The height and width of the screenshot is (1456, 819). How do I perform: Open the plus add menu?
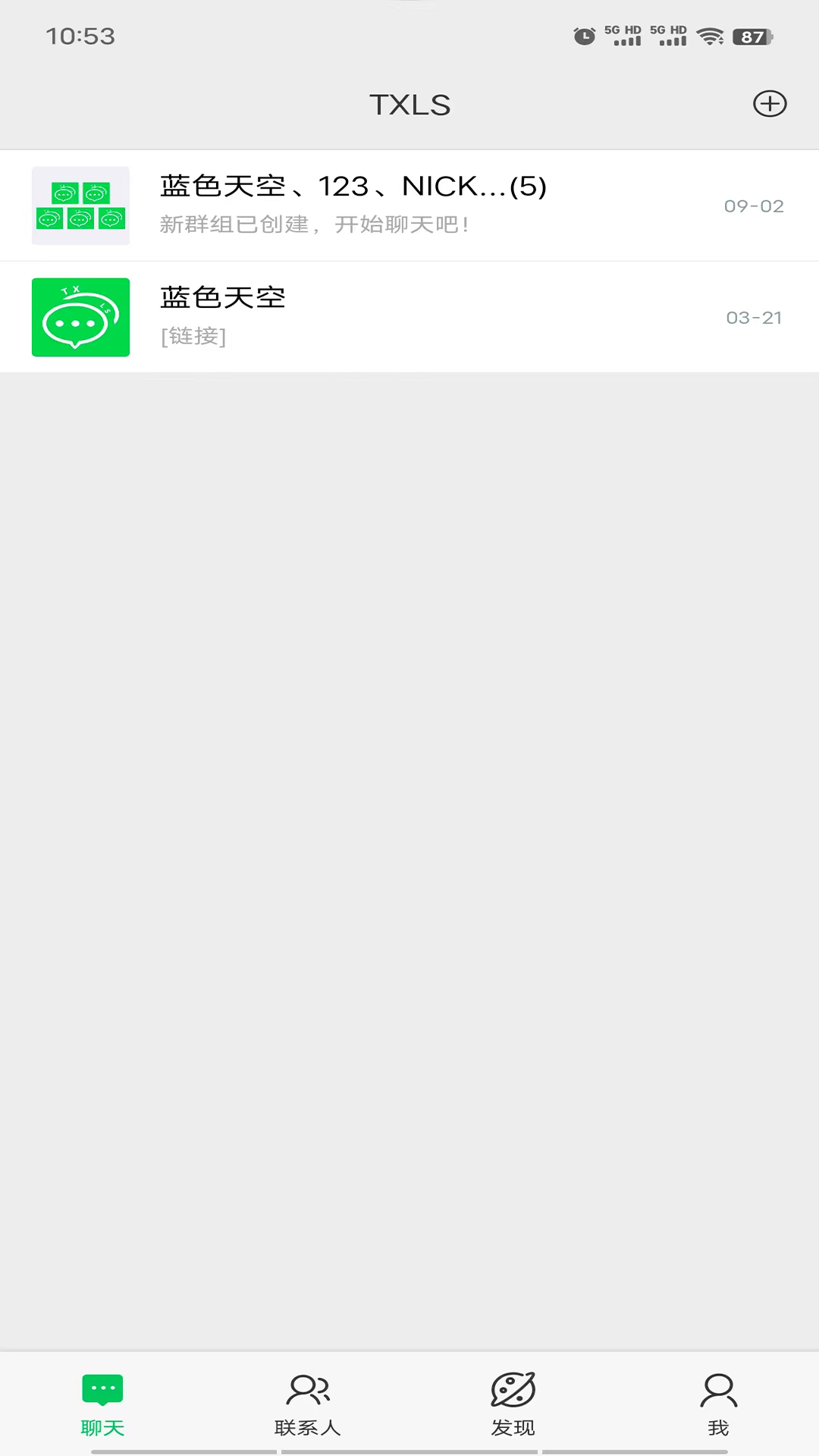pos(770,104)
